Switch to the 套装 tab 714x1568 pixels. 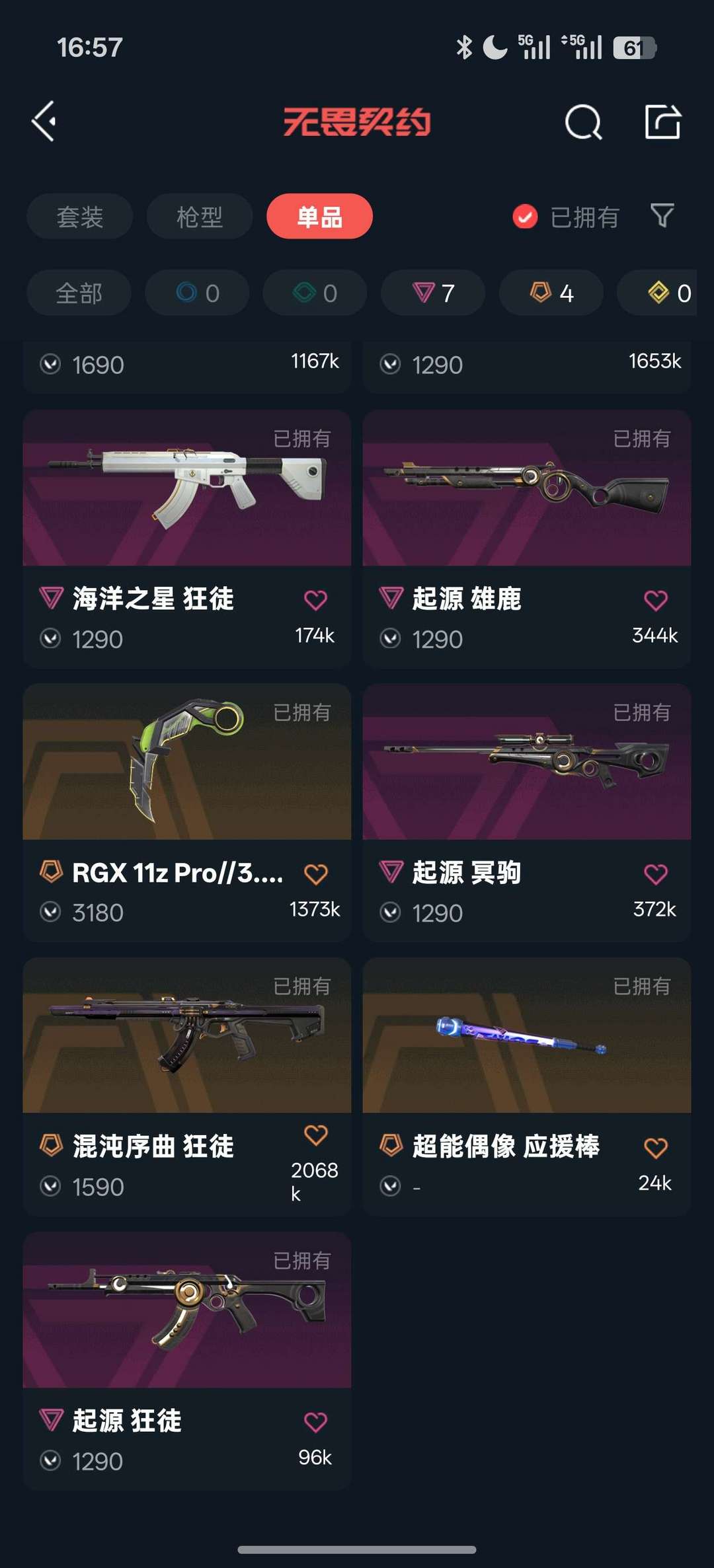click(x=79, y=217)
